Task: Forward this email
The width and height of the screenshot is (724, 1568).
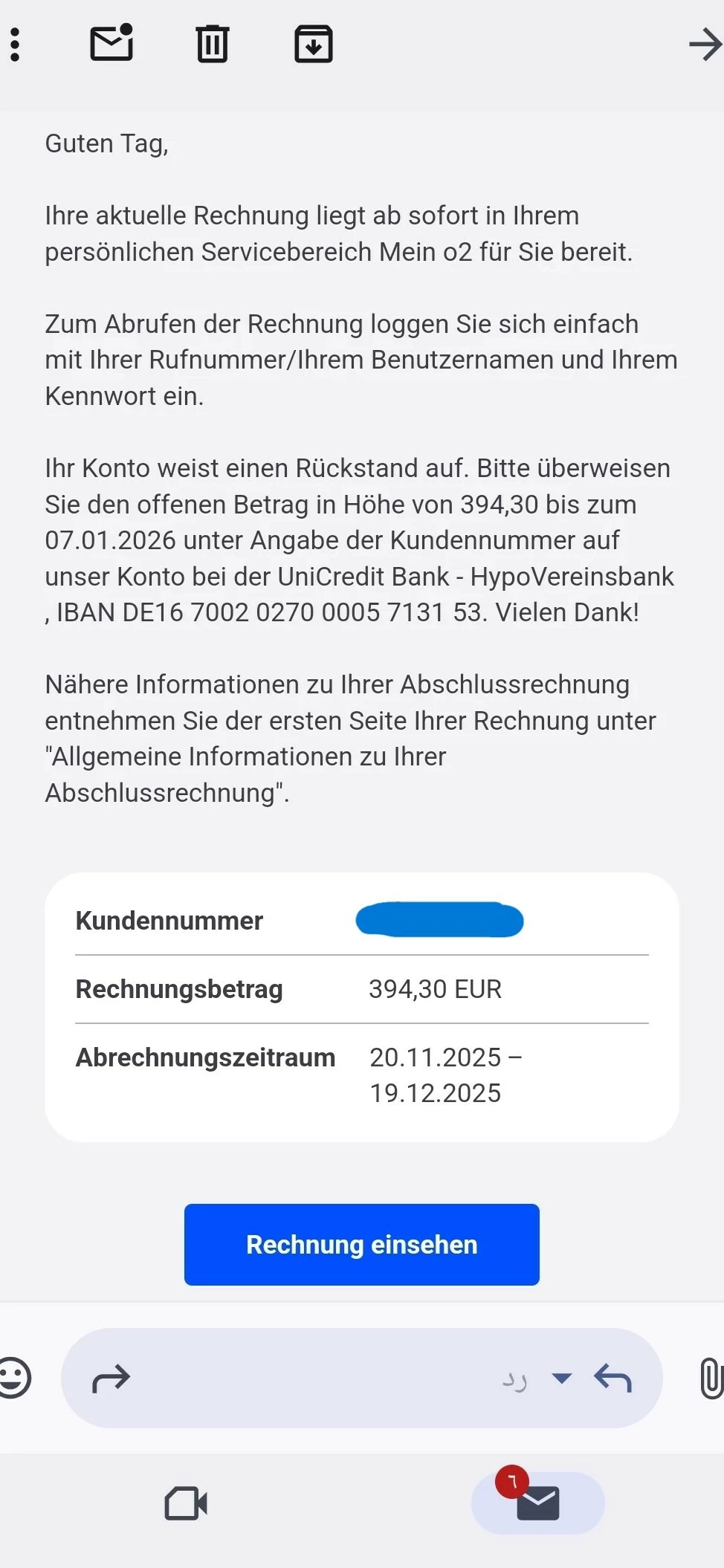Action: 111,1379
